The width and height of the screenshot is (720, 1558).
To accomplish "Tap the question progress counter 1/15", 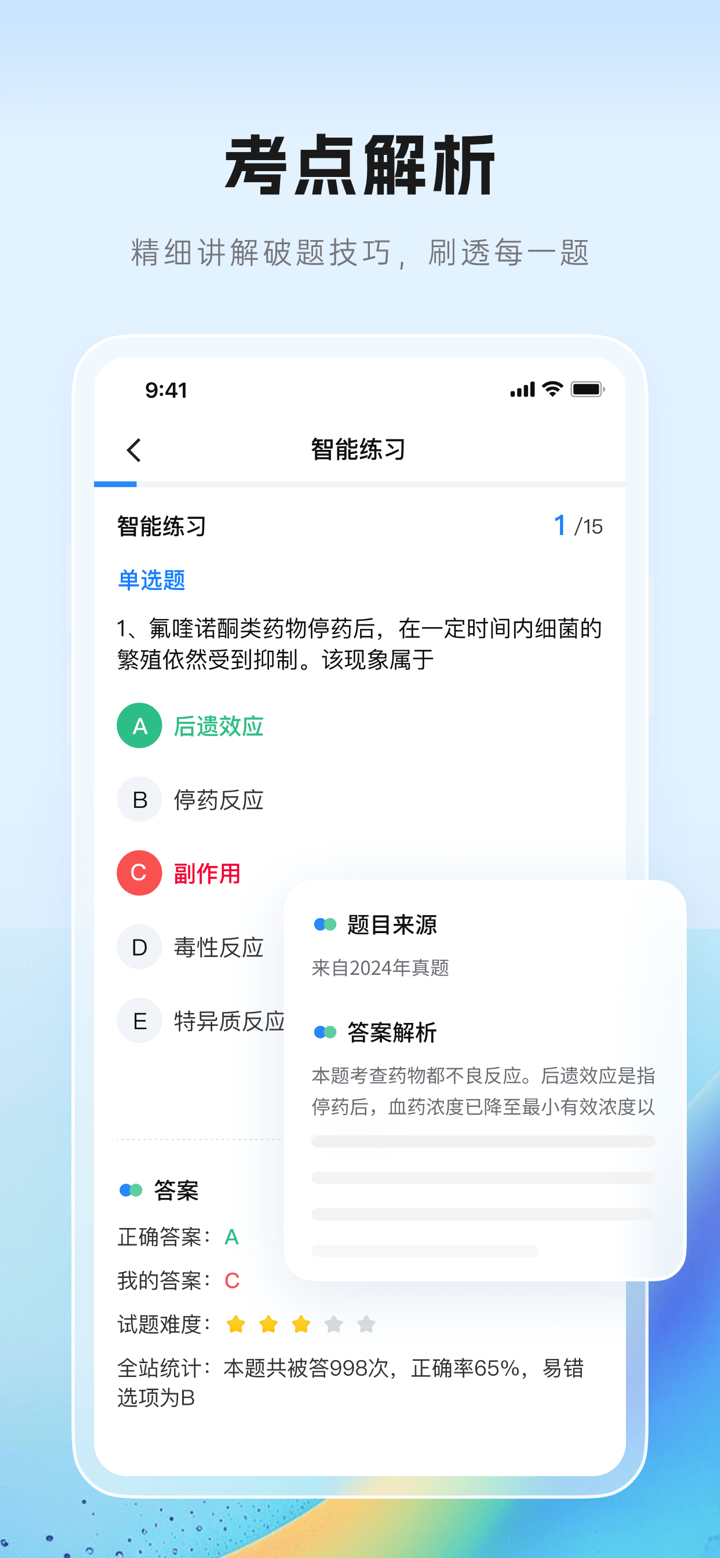I will point(578,525).
